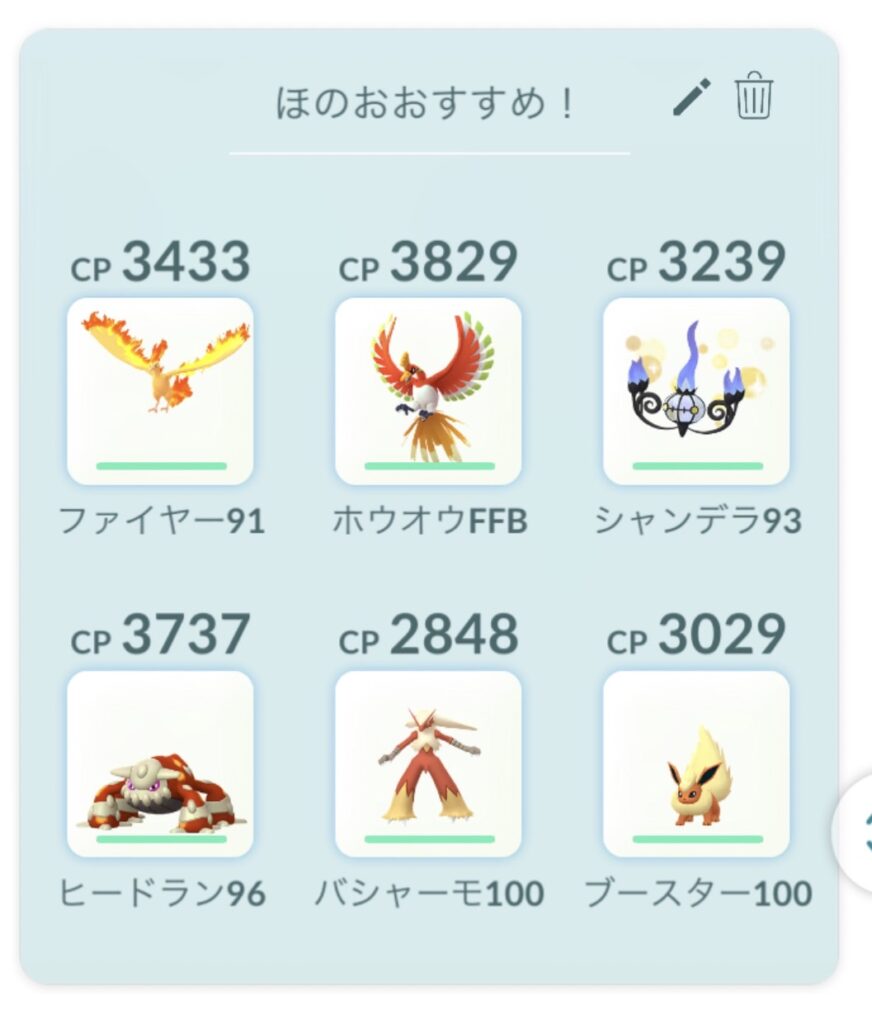Delete this battle party with trash icon
The width and height of the screenshot is (872, 1024).
pos(754,98)
